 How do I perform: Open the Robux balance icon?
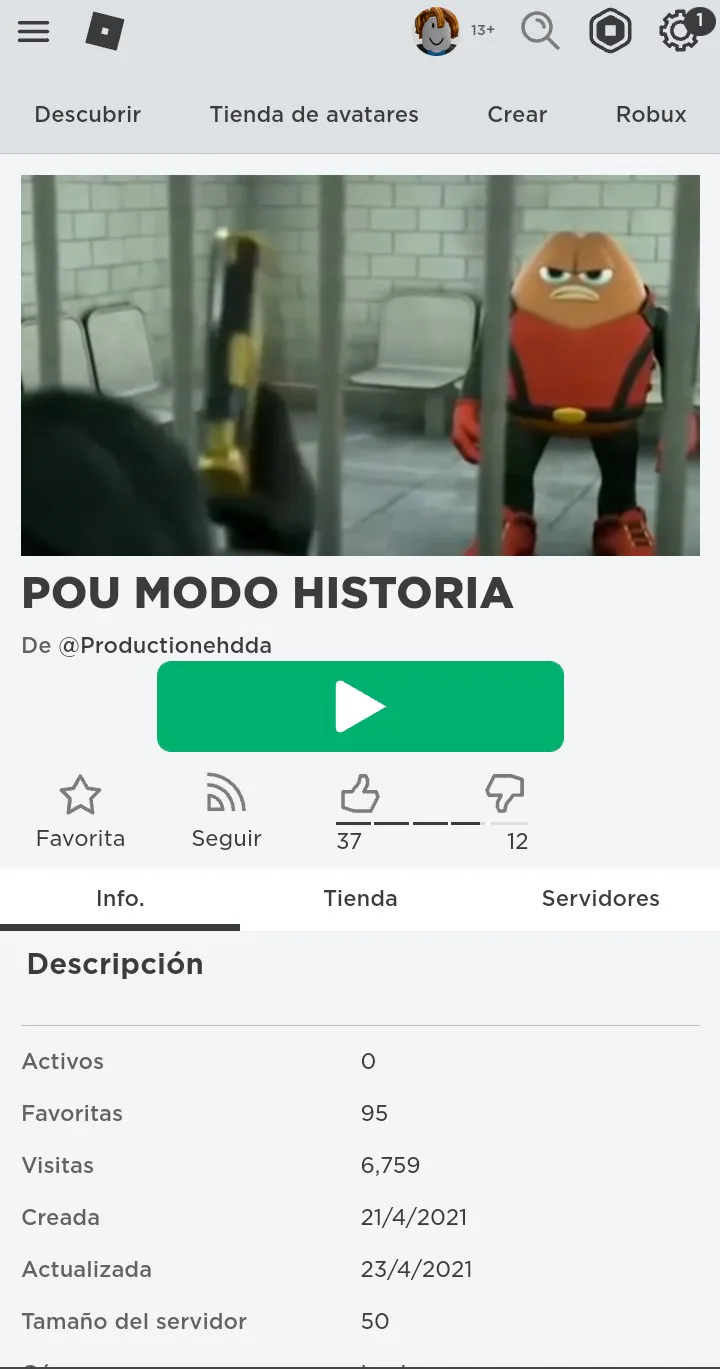[610, 32]
